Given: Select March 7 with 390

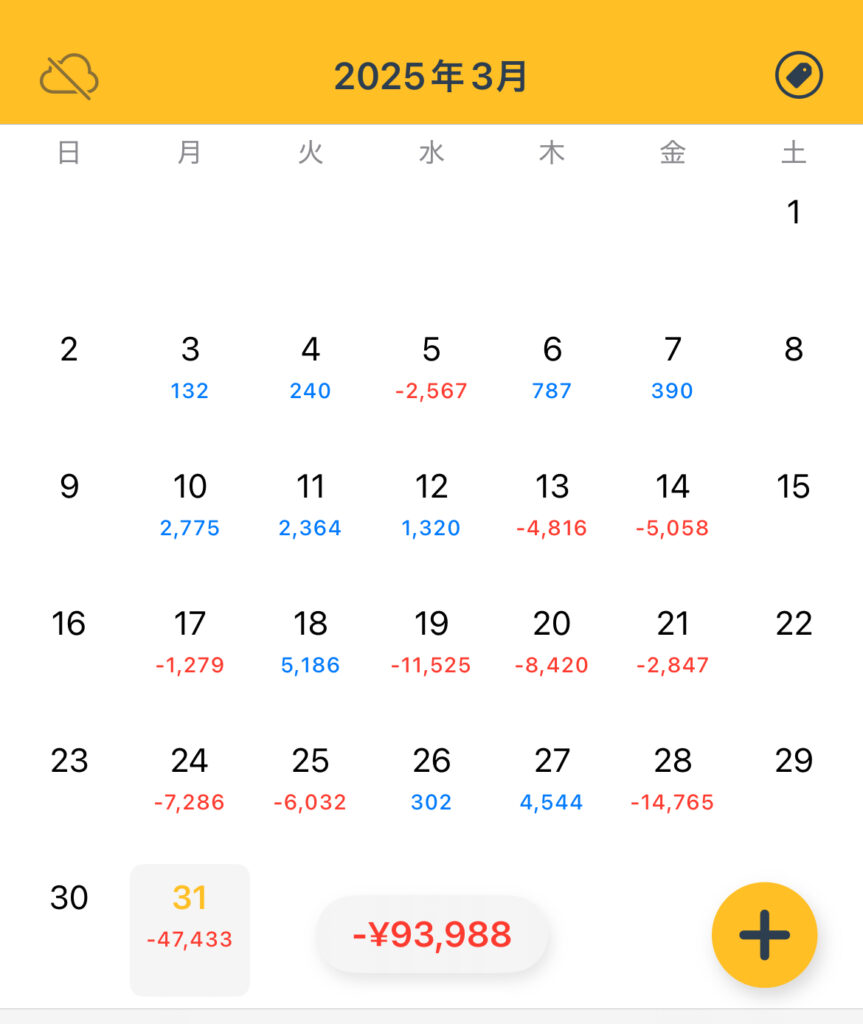Looking at the screenshot, I should [x=672, y=367].
